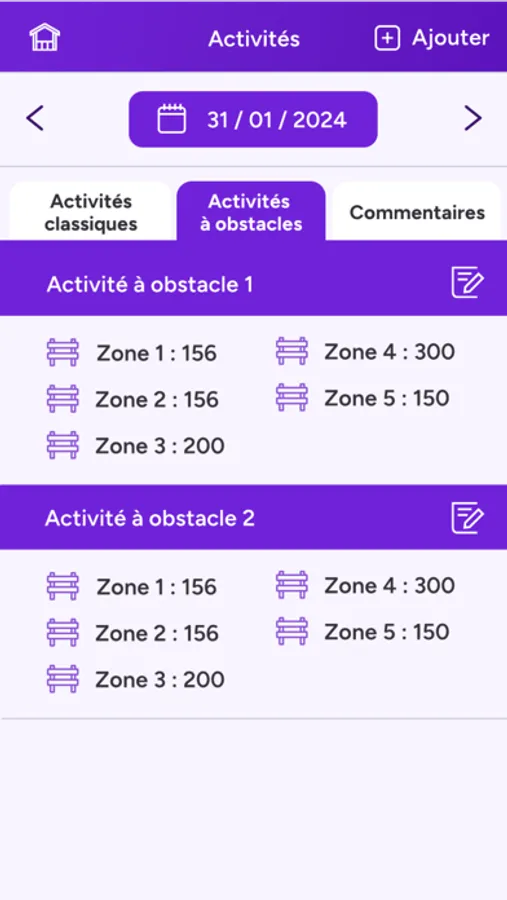Go to the previous day arrow

tap(35, 119)
